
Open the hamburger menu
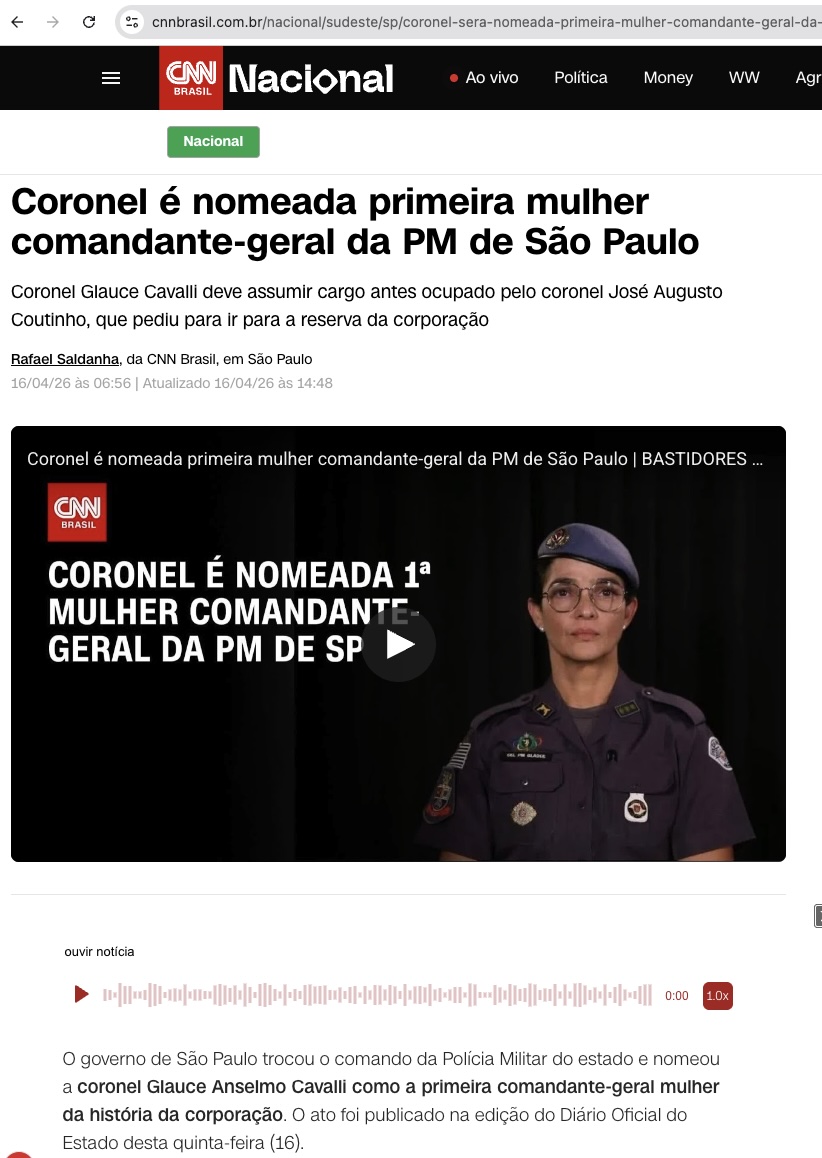click(111, 78)
